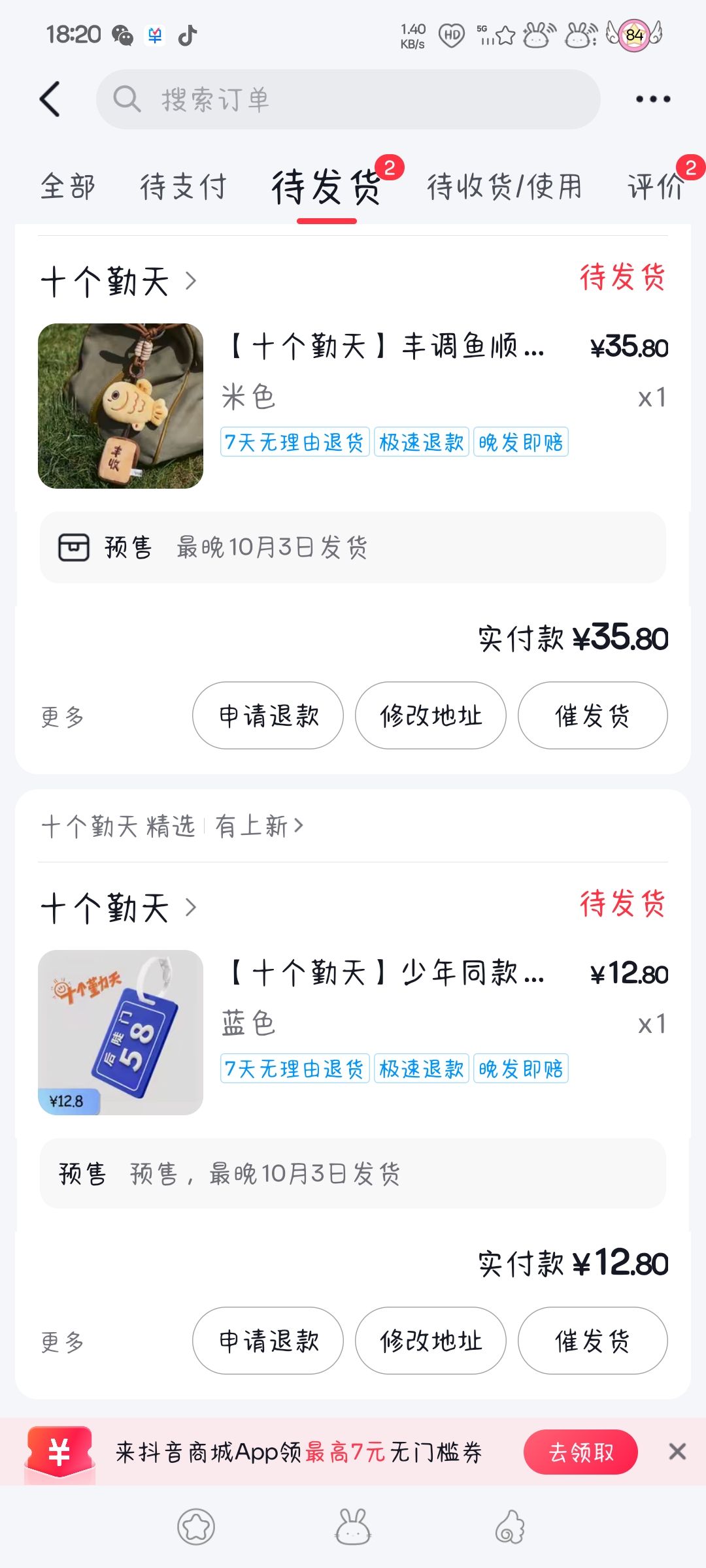The width and height of the screenshot is (706, 1568).
Task: Tap 修改地址 for the ¥35.80 order
Action: [431, 715]
